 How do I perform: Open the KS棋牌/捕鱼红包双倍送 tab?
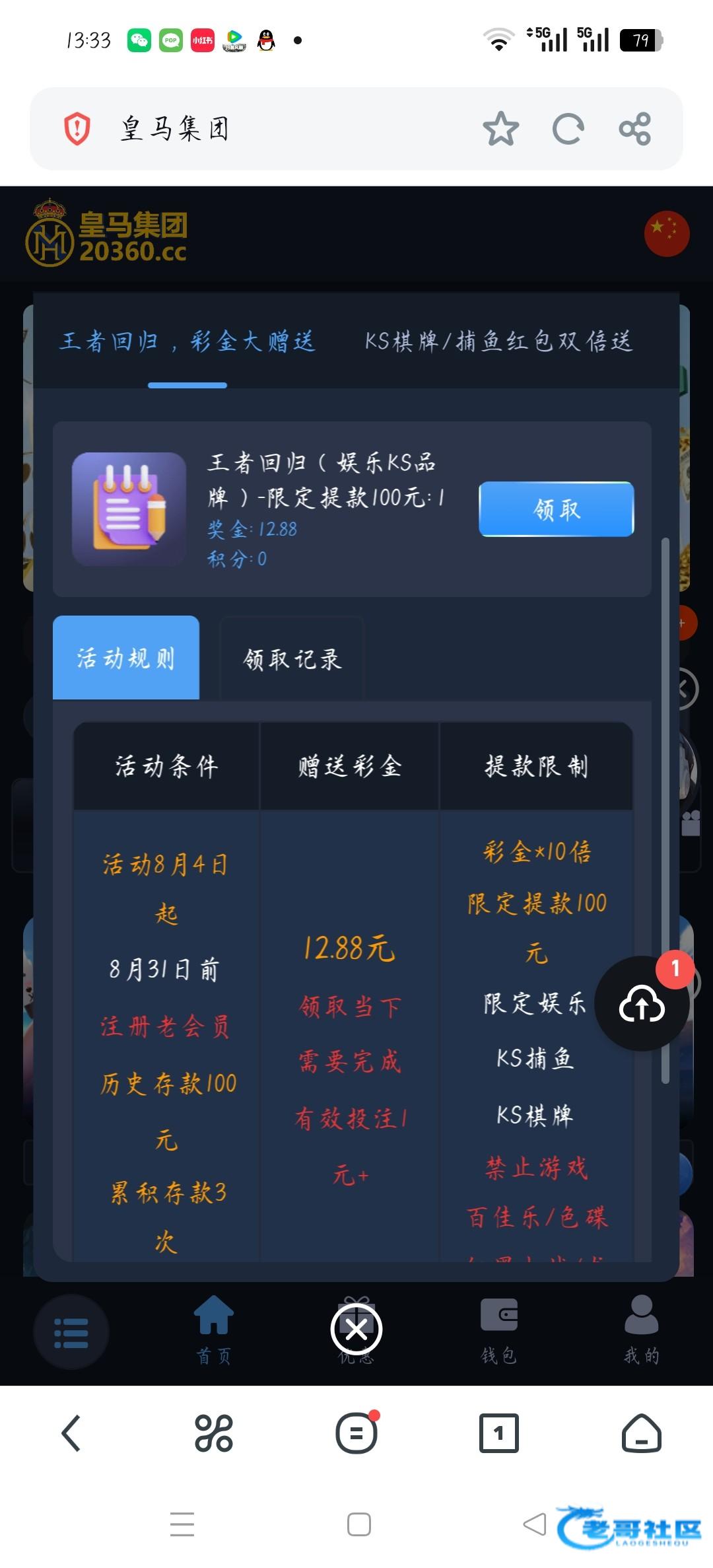[499, 341]
